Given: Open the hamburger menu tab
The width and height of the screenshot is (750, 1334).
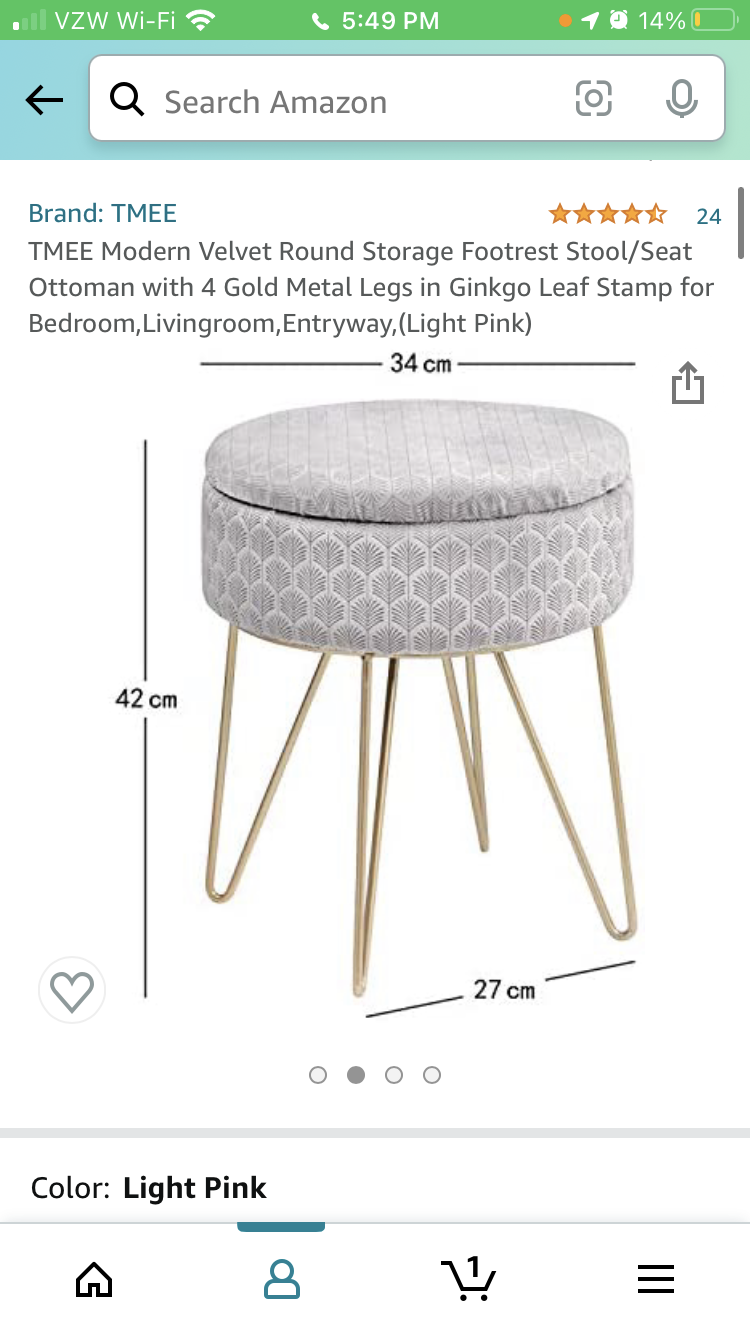Looking at the screenshot, I should coord(656,1279).
